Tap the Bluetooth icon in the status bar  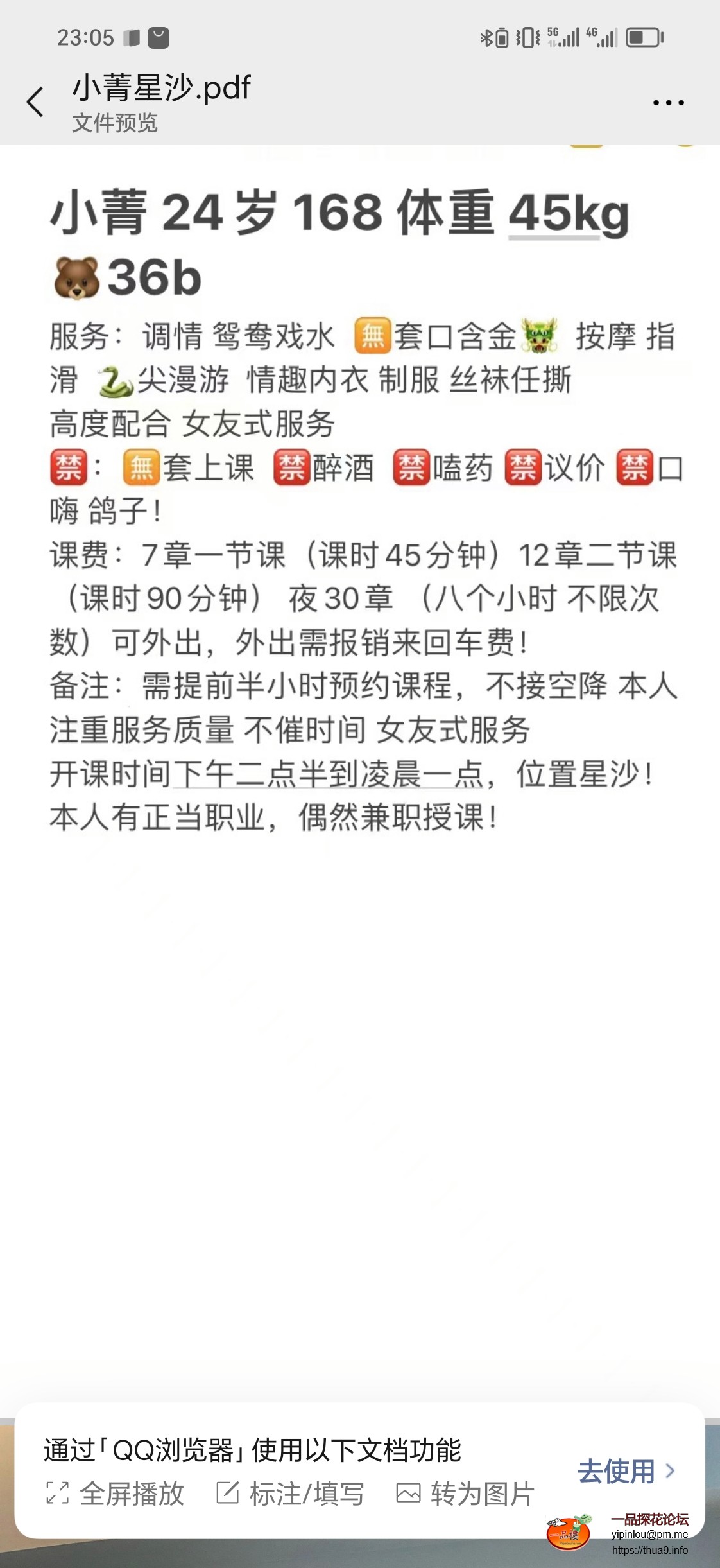pyautogui.click(x=486, y=37)
